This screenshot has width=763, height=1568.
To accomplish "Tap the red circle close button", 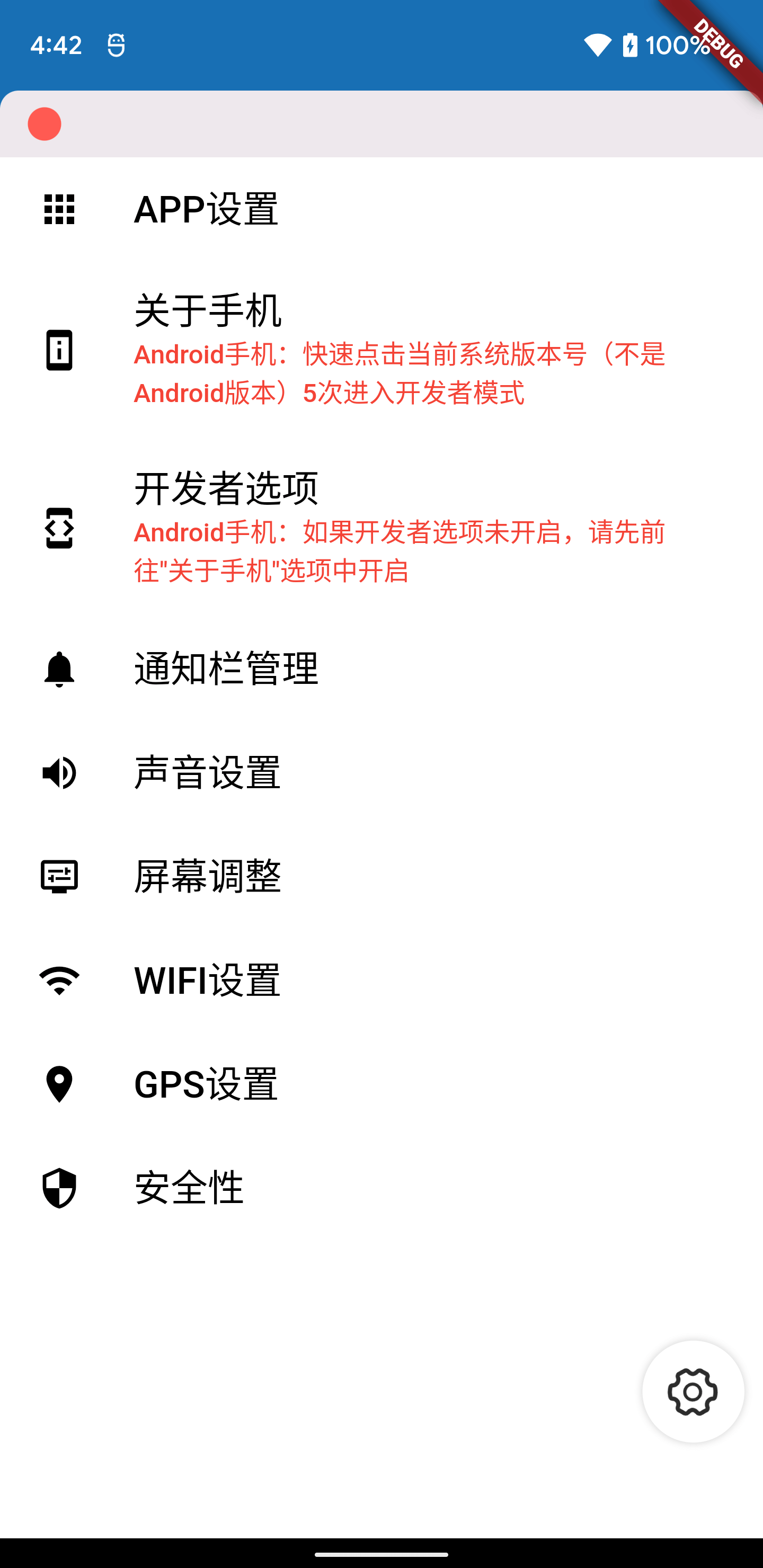I will 45,124.
